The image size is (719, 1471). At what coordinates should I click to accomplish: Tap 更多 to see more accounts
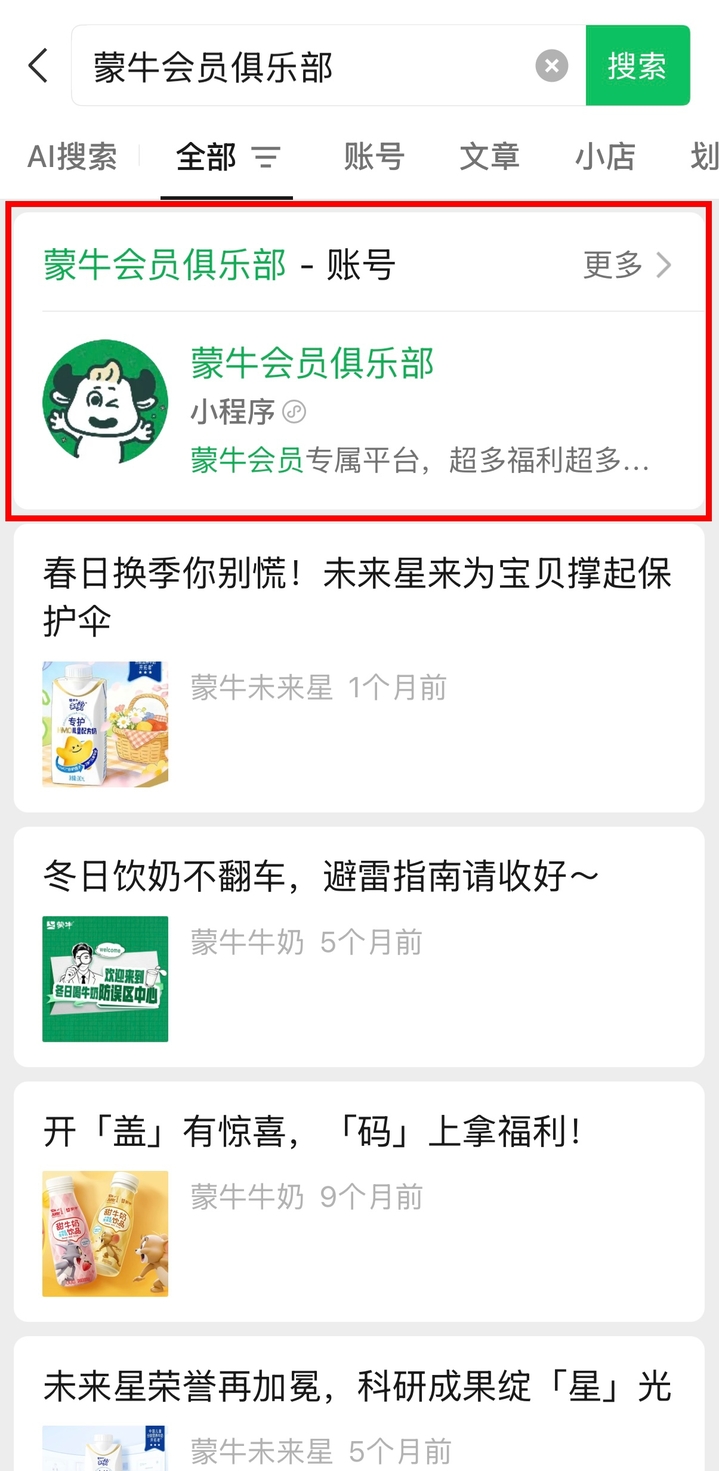(x=626, y=265)
